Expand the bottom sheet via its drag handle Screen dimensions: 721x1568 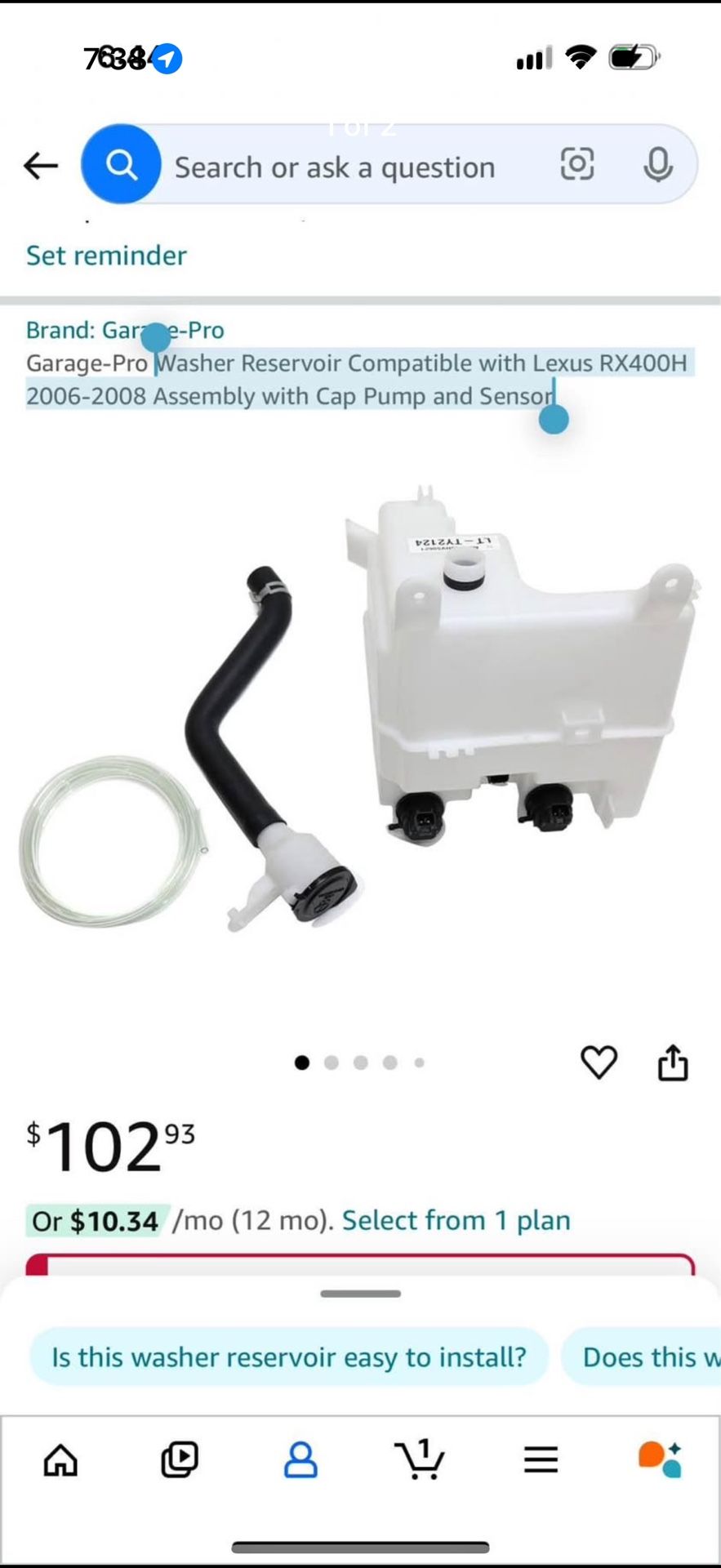click(360, 1293)
